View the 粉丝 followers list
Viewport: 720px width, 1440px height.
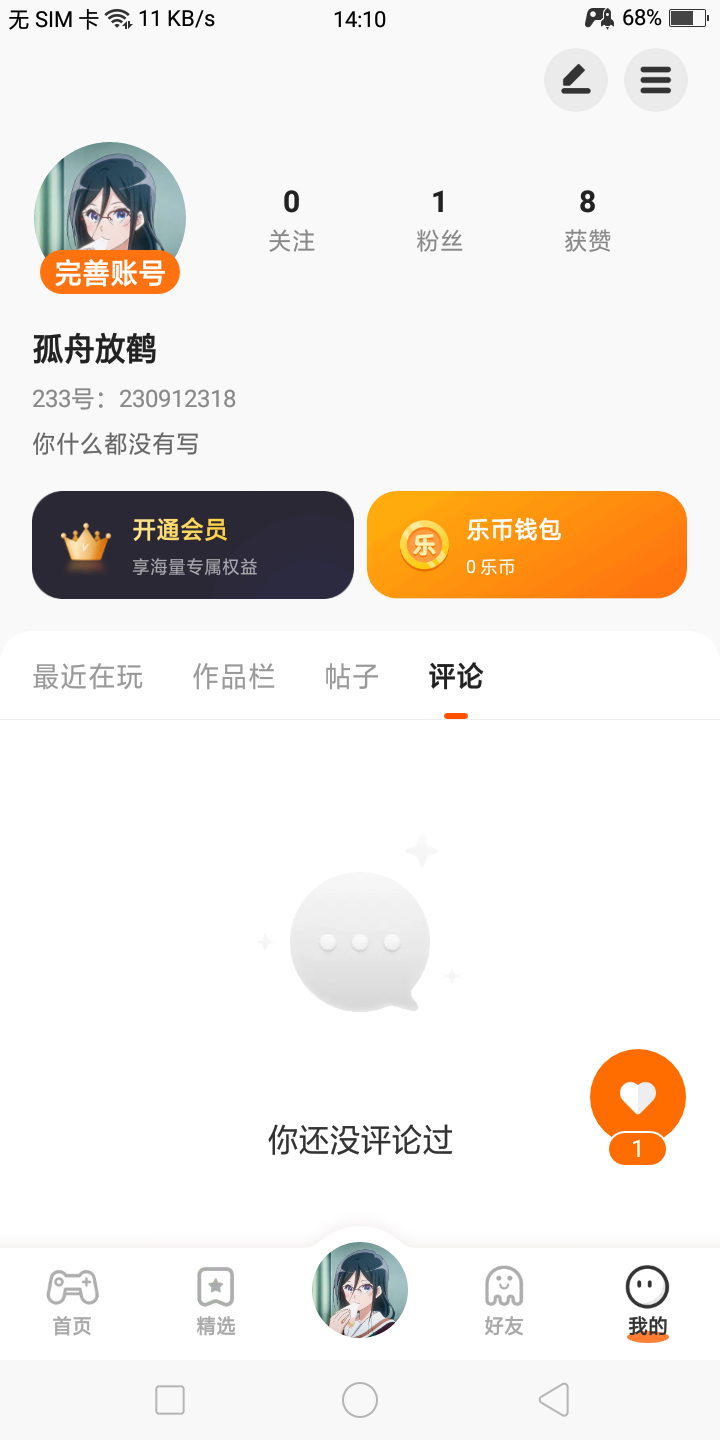tap(439, 220)
